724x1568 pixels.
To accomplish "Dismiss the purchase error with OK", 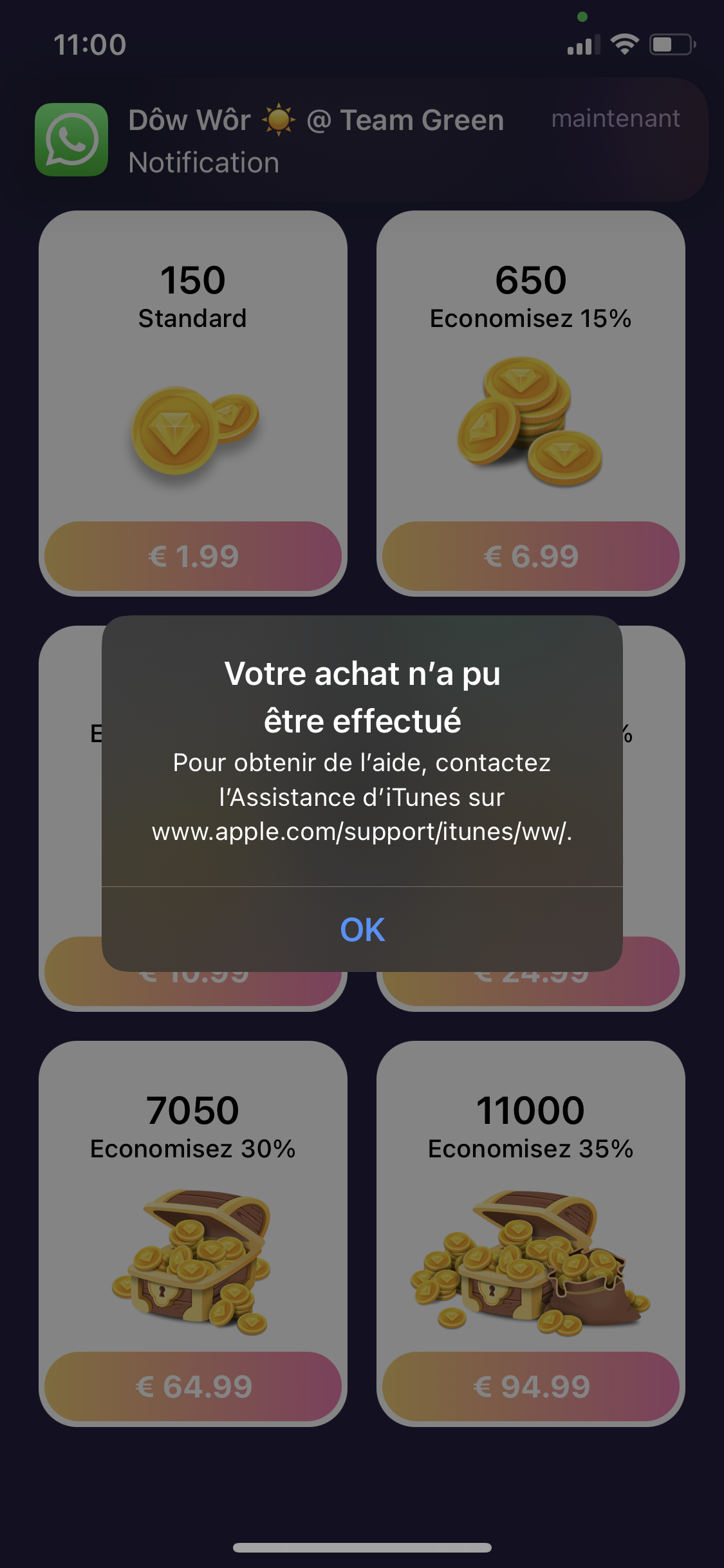I will (x=362, y=929).
